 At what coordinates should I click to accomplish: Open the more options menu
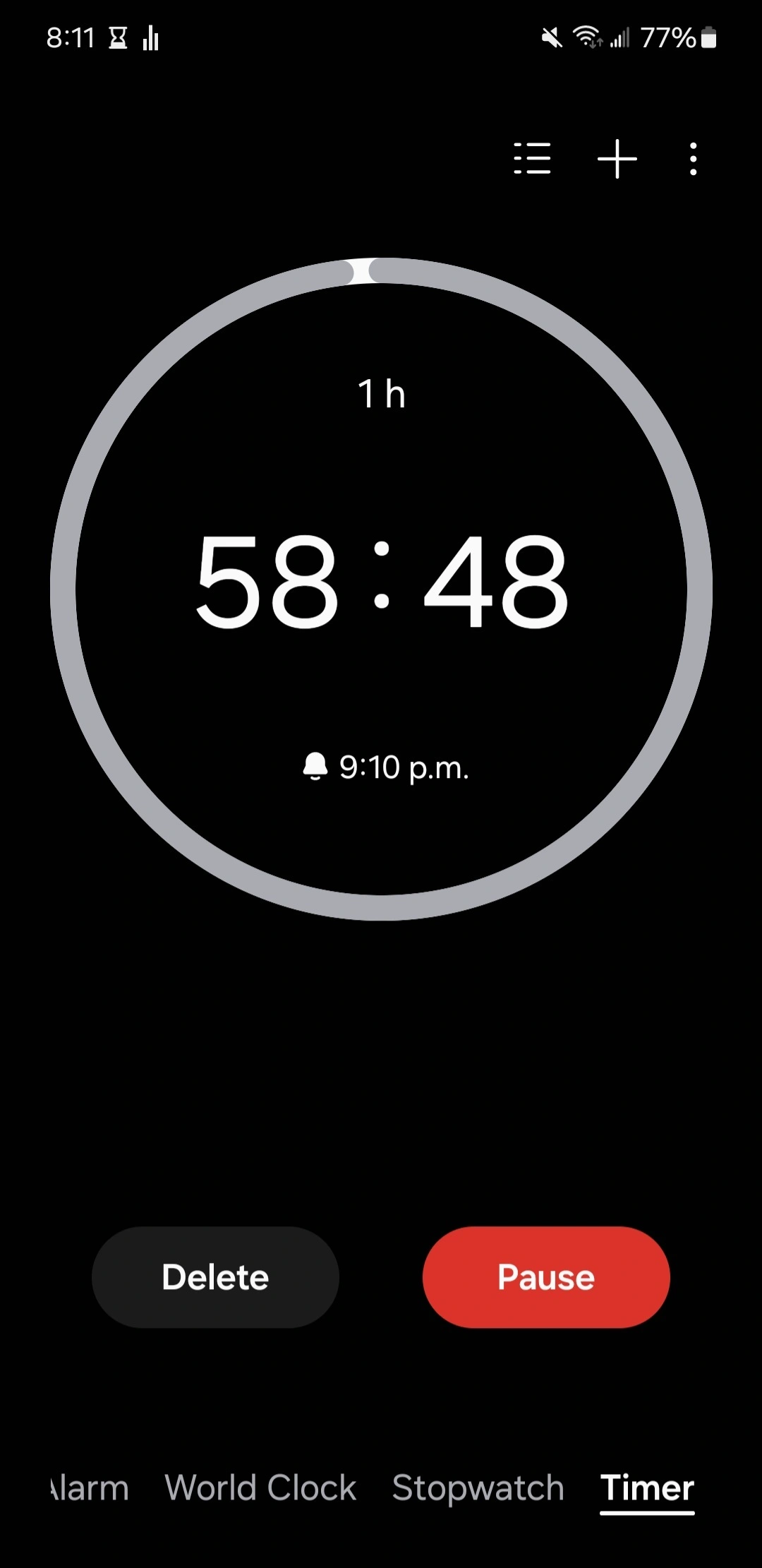(x=693, y=158)
